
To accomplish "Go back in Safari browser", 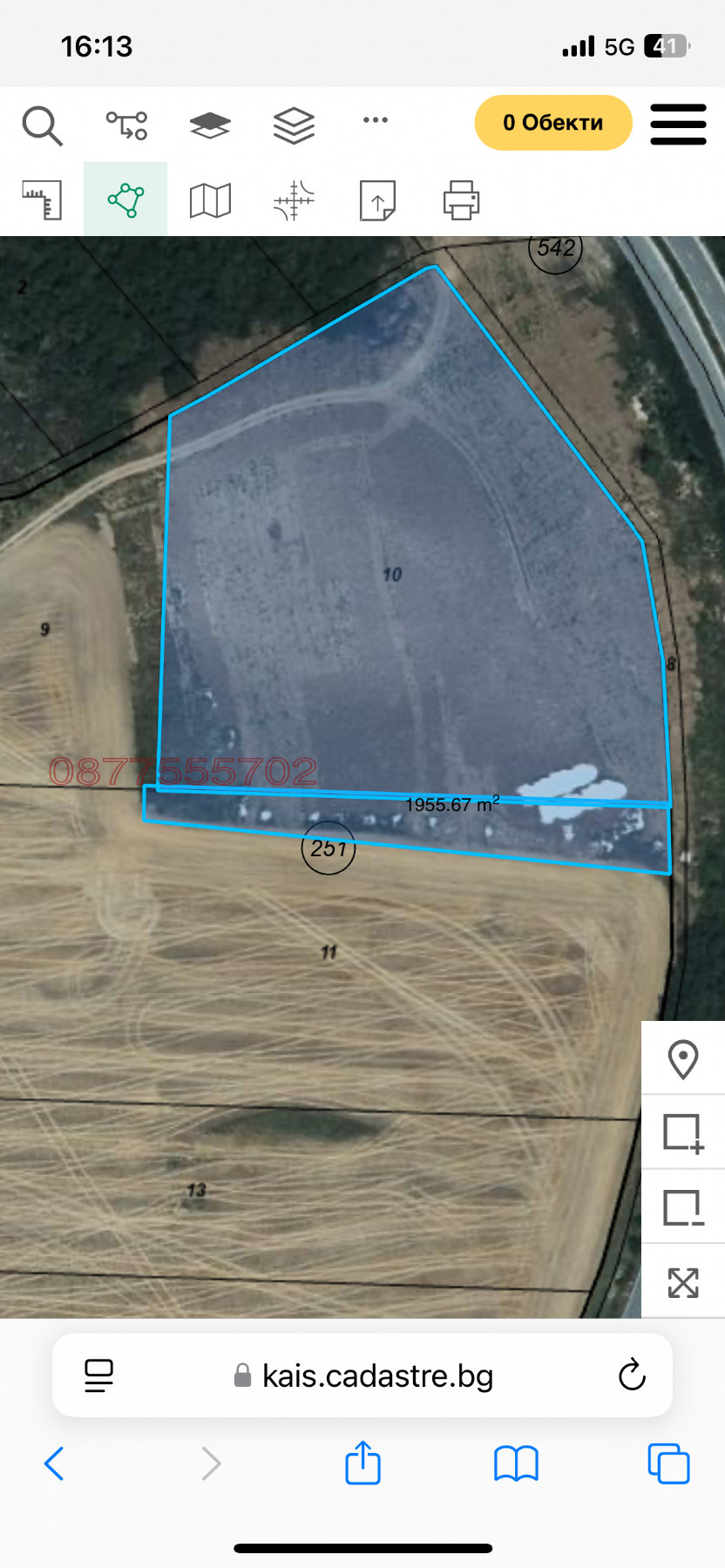I will tap(54, 1463).
